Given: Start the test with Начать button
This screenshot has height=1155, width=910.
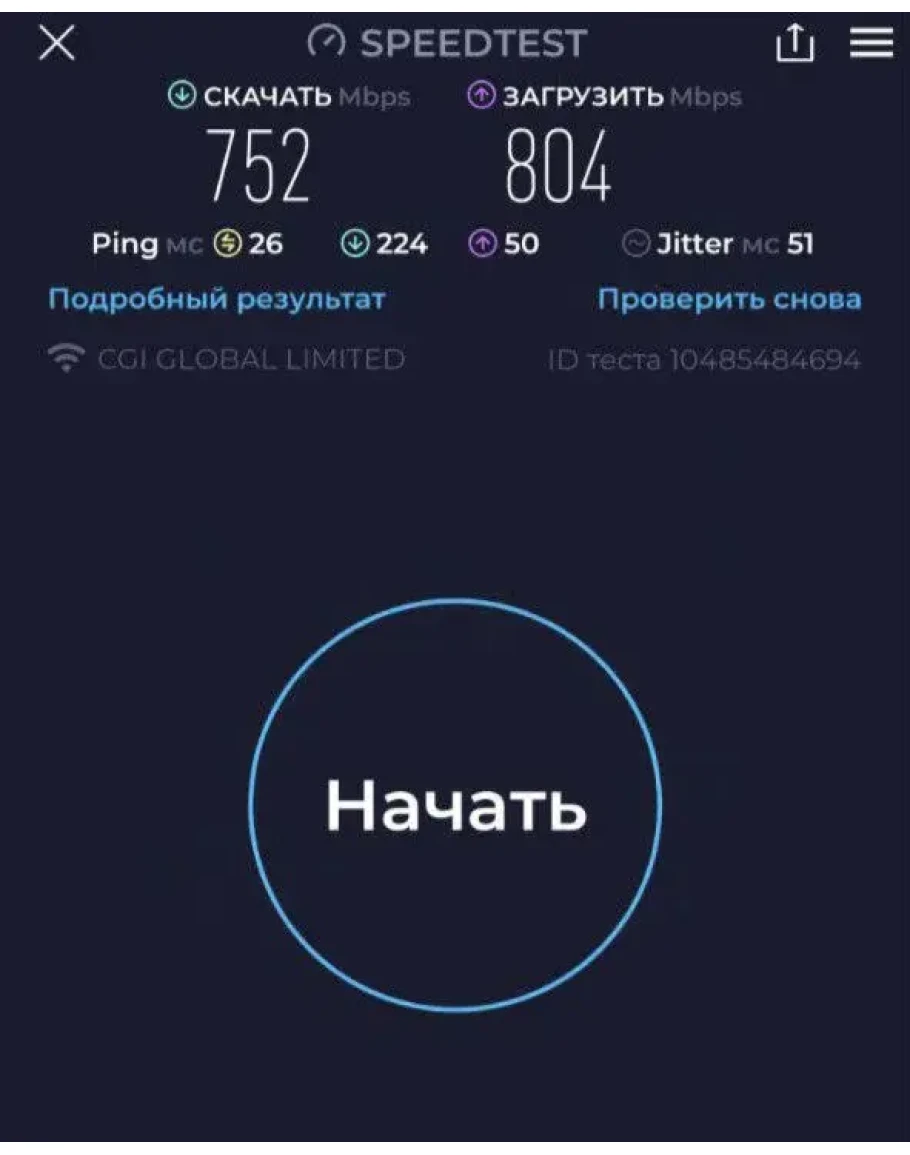Looking at the screenshot, I should click(x=455, y=805).
